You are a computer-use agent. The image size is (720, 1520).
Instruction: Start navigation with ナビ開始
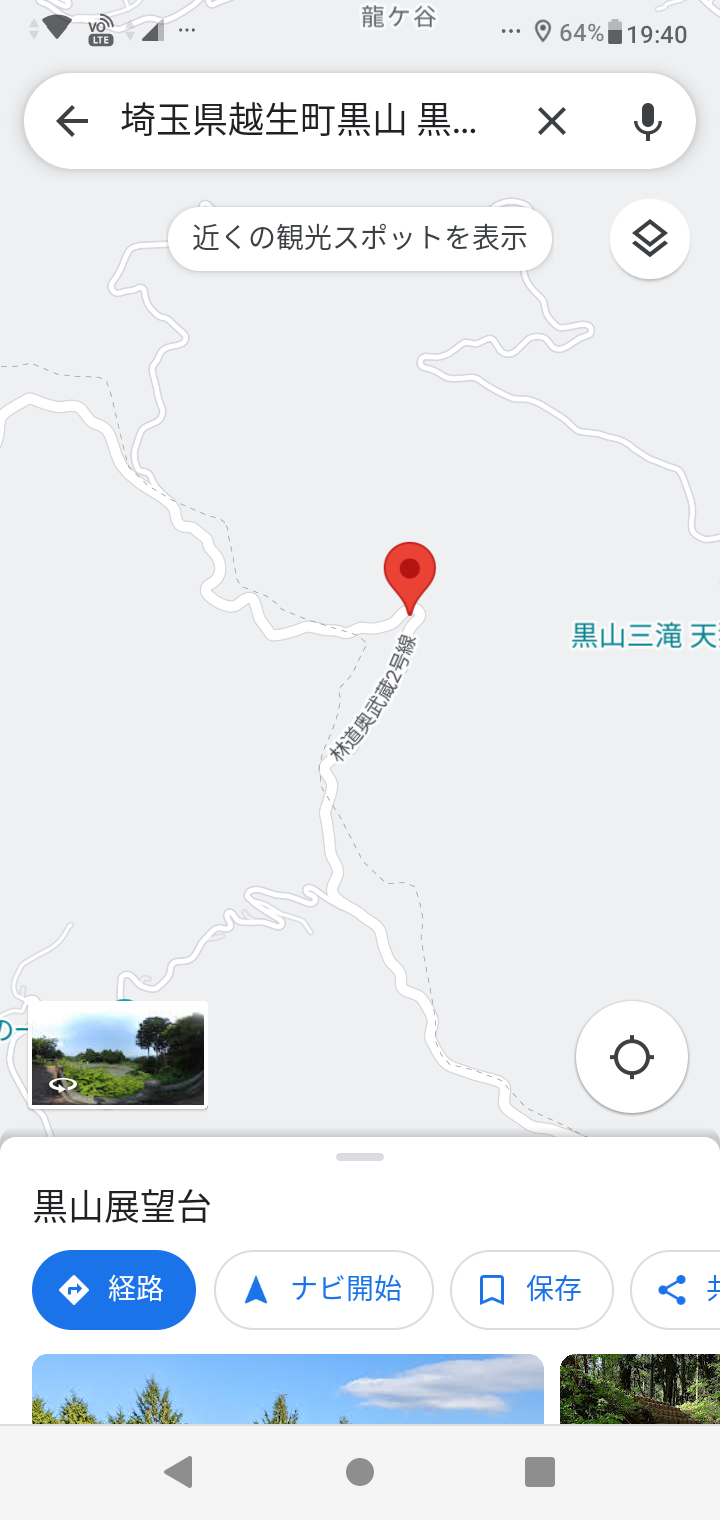(x=324, y=1290)
